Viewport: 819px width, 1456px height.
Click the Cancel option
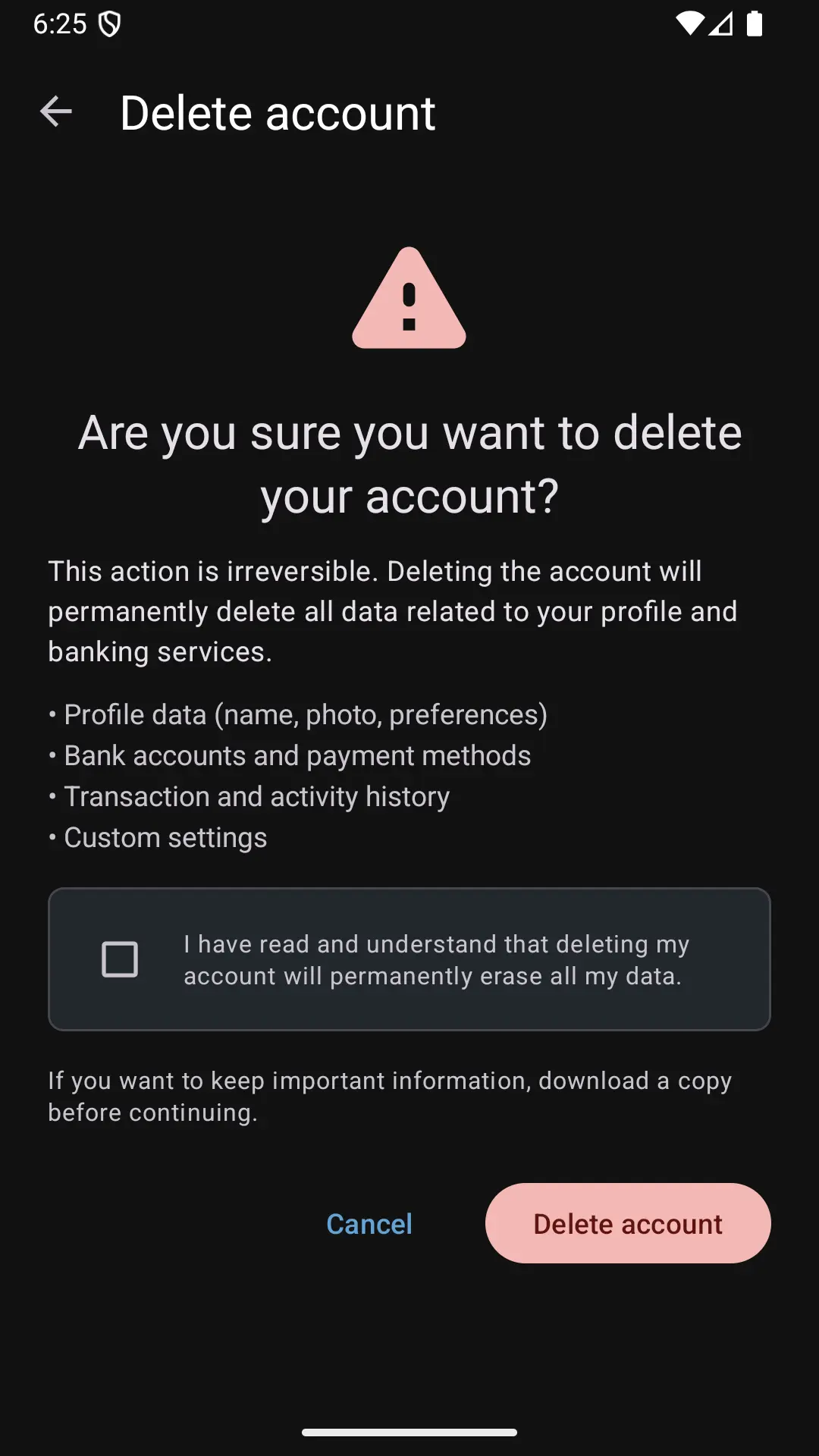click(x=369, y=1223)
